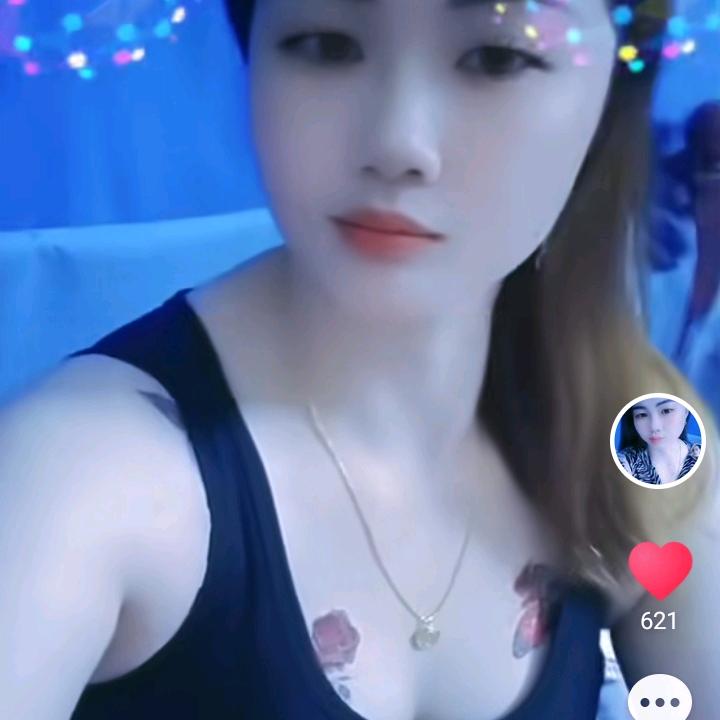Like this video with the heart
720x720 pixels.
(660, 570)
